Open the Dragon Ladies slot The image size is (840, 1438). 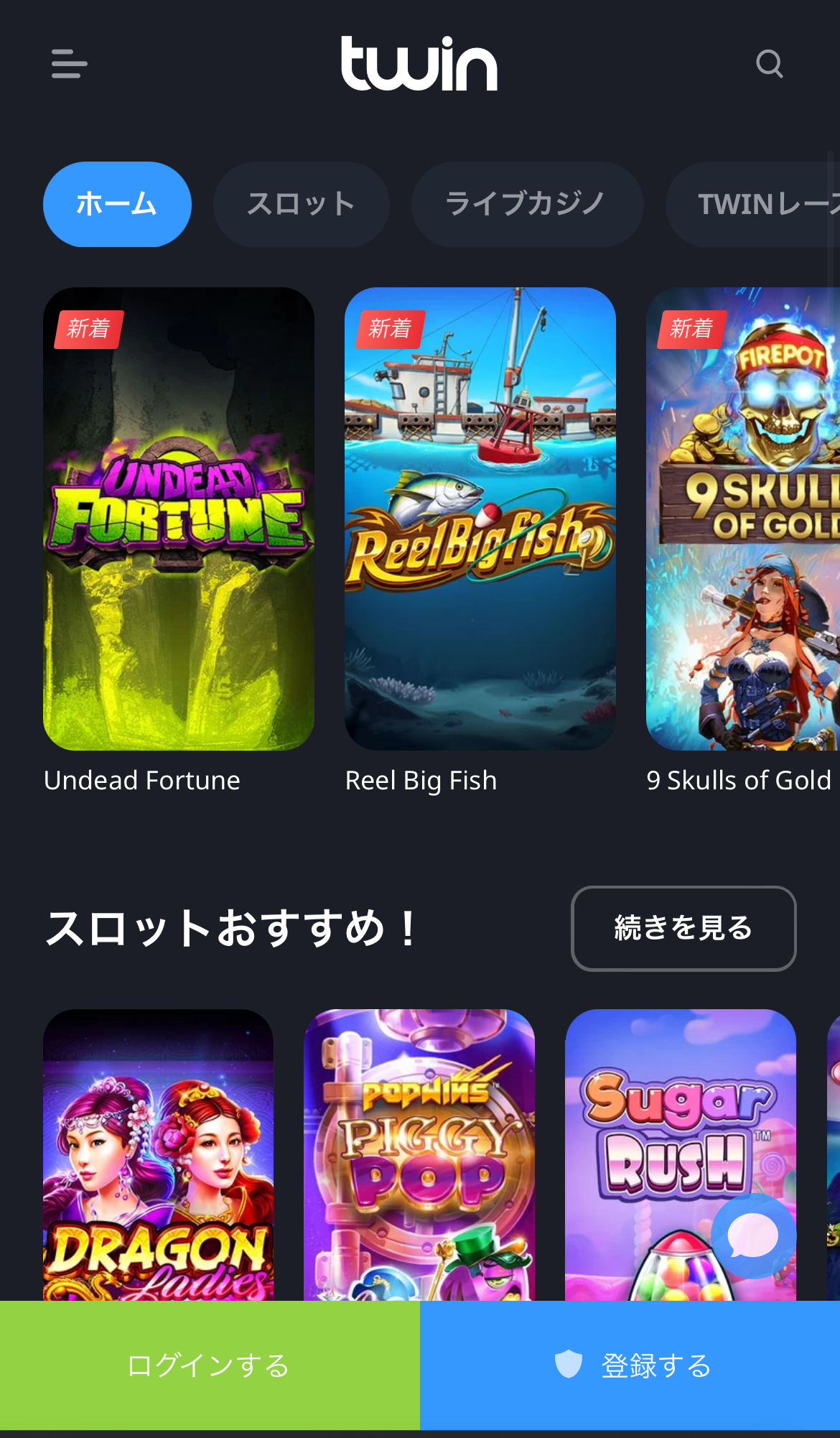[158, 1155]
